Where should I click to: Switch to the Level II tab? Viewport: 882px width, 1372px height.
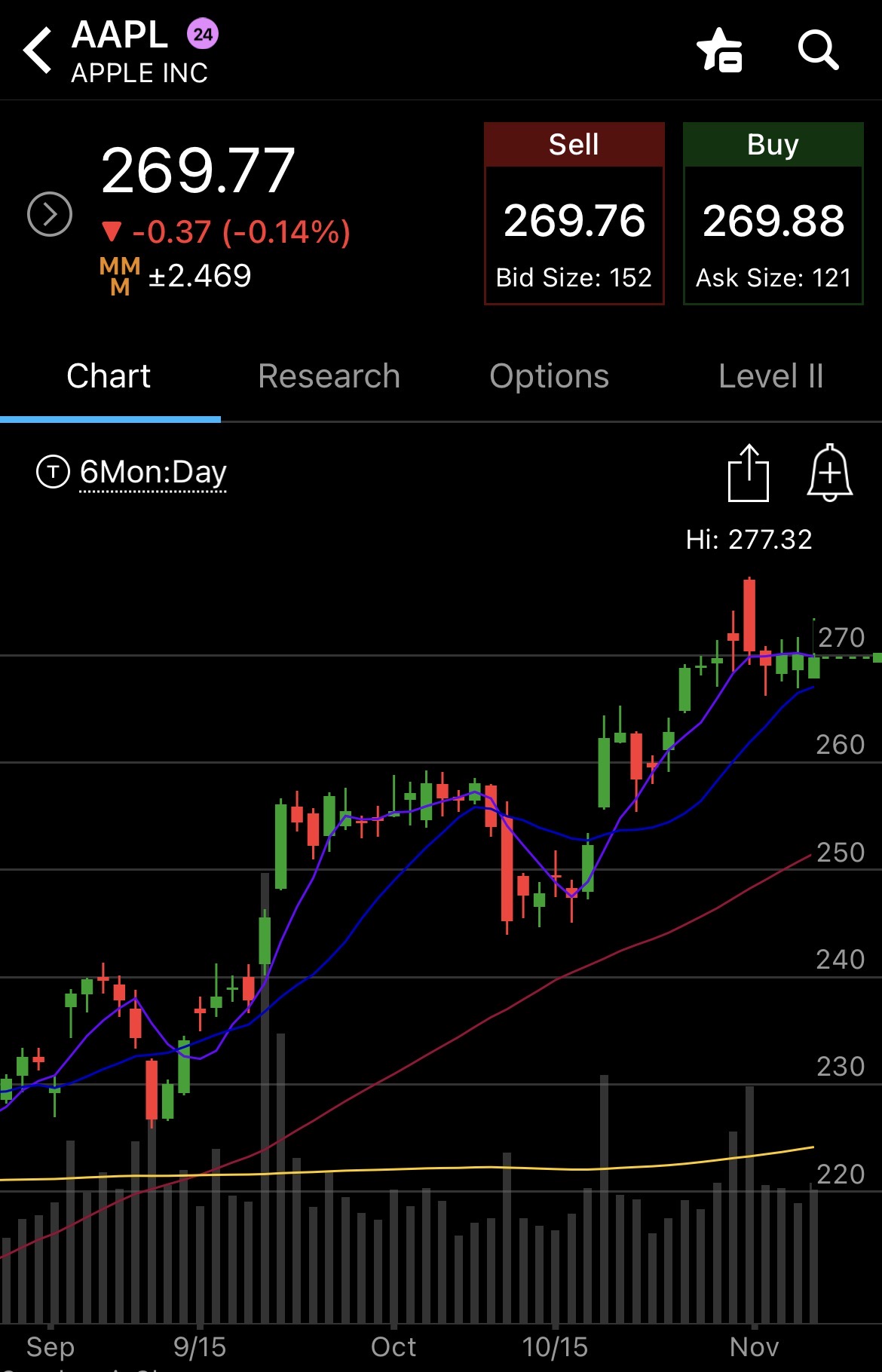pos(770,376)
